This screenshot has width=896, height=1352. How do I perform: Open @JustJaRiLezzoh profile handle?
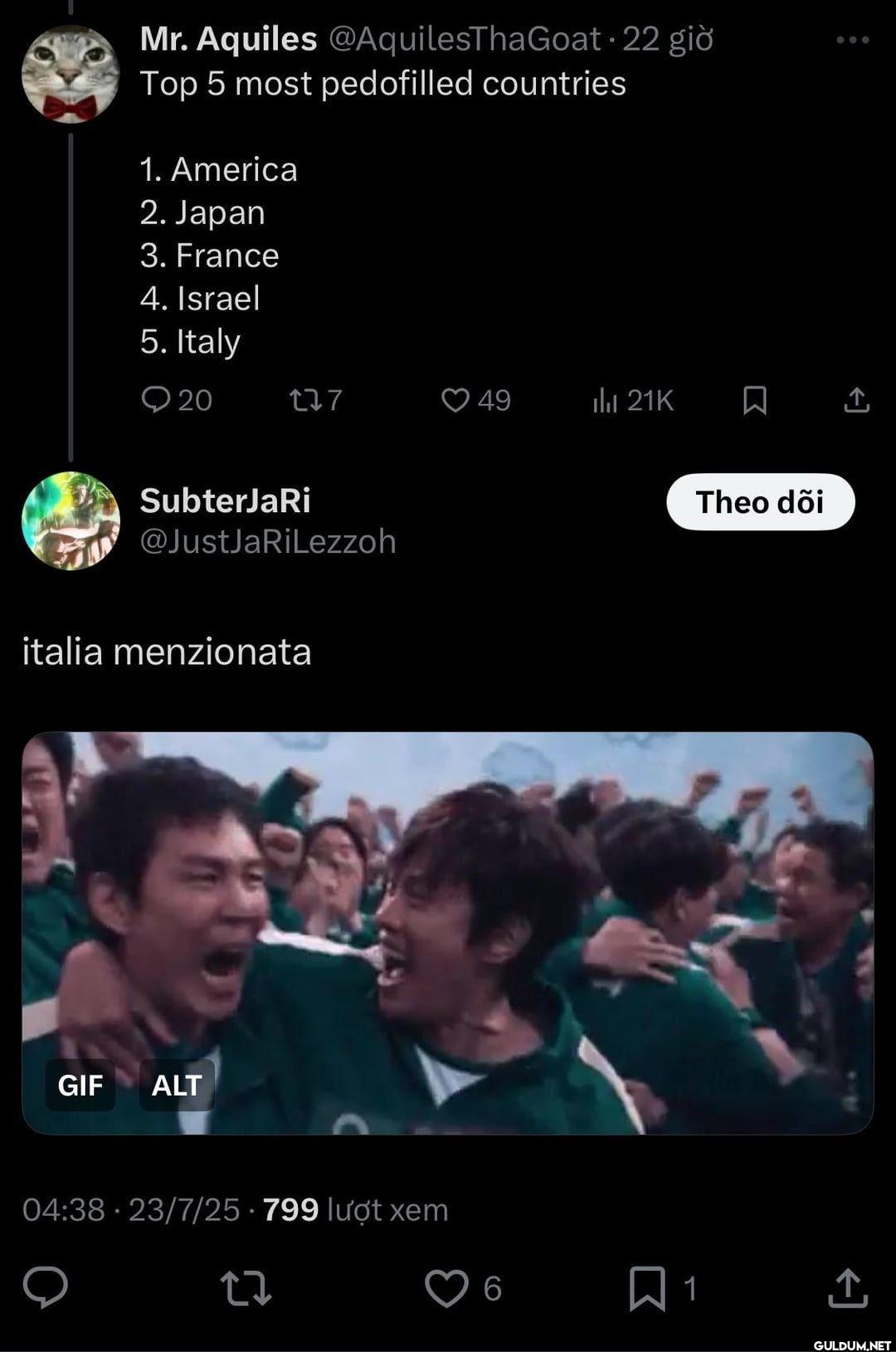(x=268, y=542)
